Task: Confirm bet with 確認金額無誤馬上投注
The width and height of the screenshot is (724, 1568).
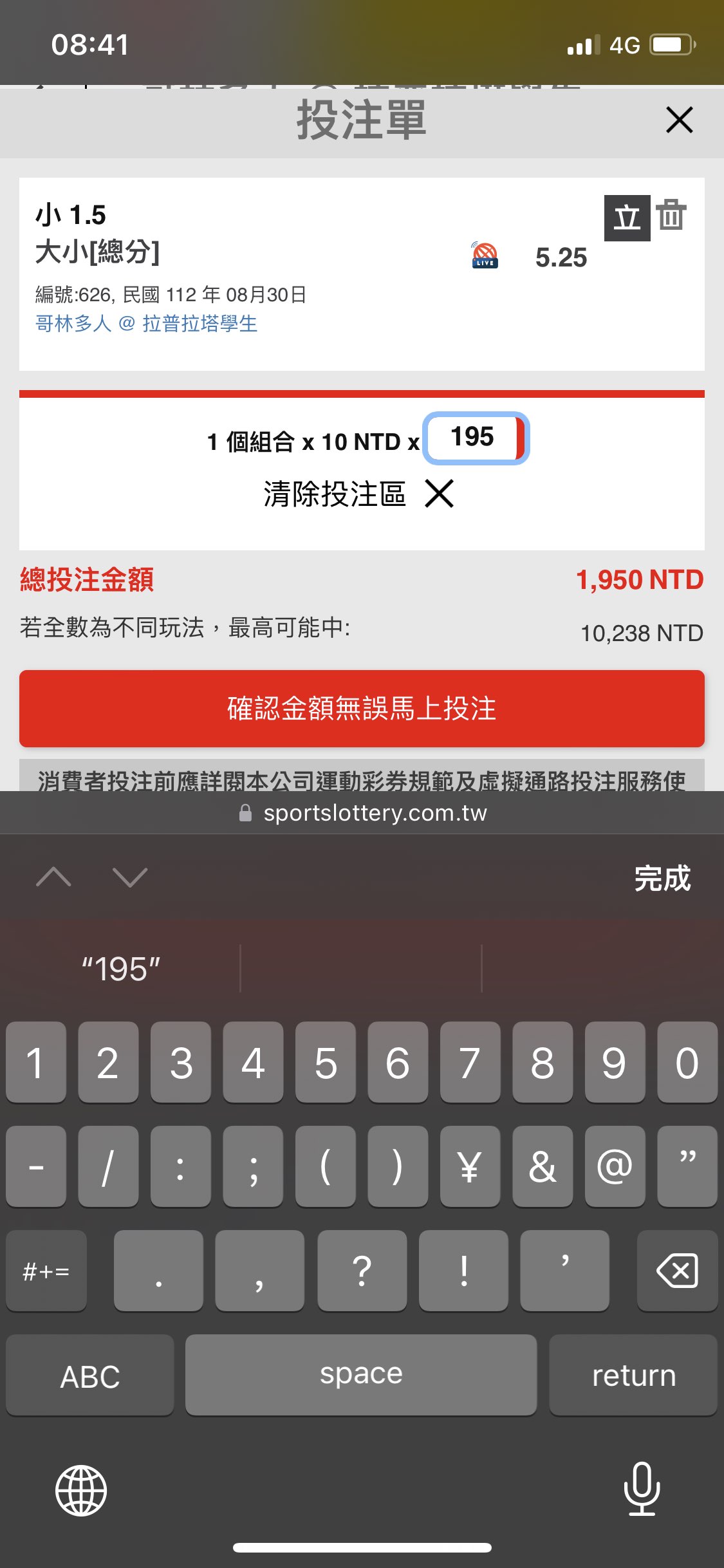Action: tap(362, 708)
